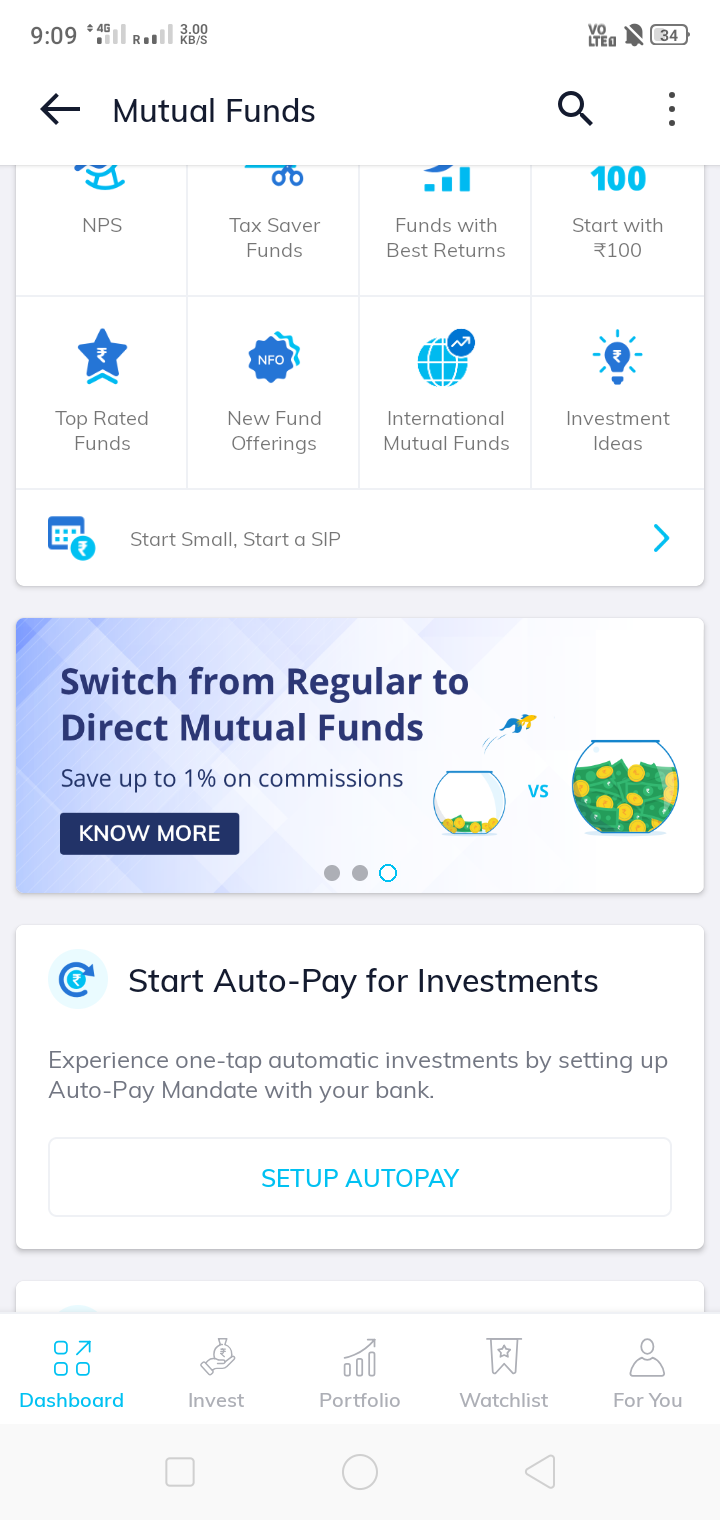Open the search icon
Screen dimensions: 720x1520
tap(575, 108)
